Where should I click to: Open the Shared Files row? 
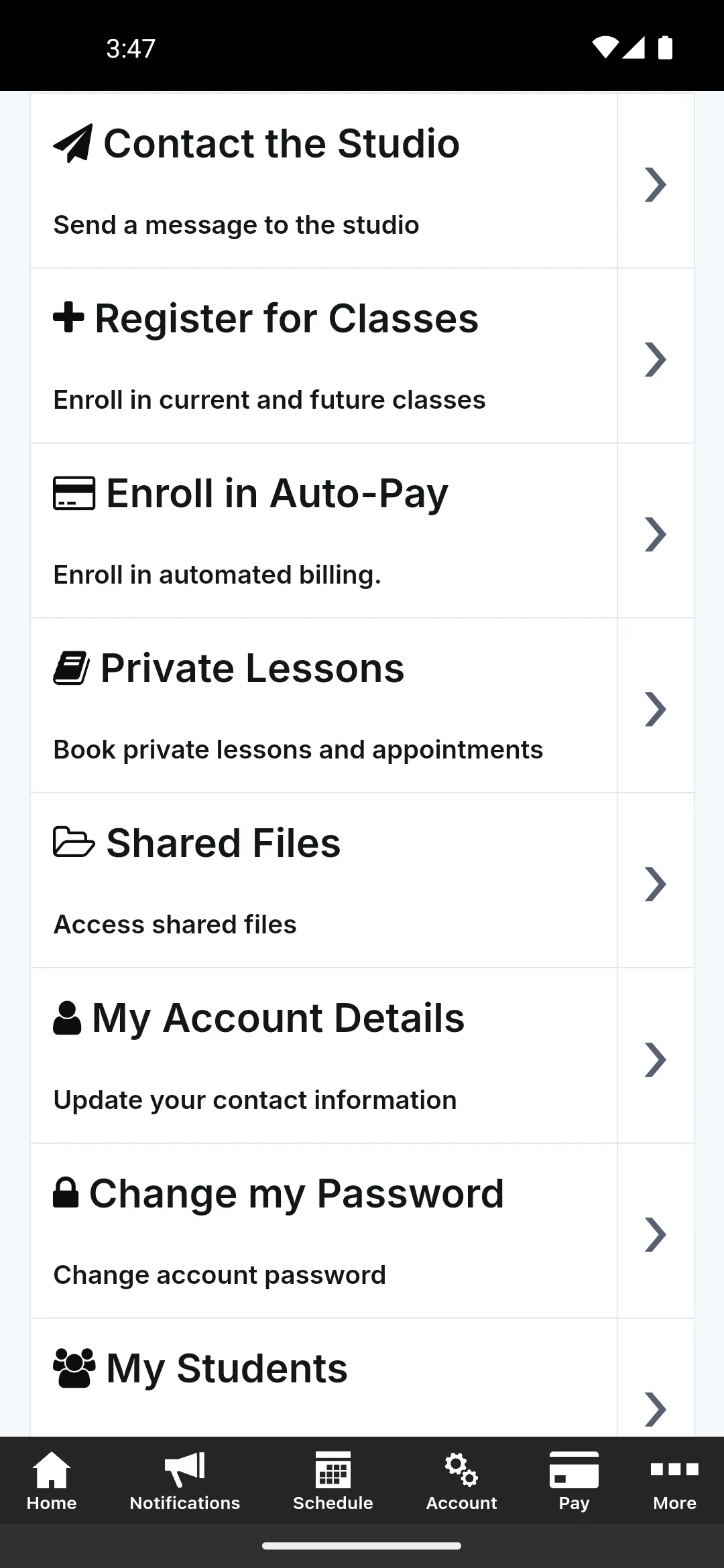tap(362, 880)
